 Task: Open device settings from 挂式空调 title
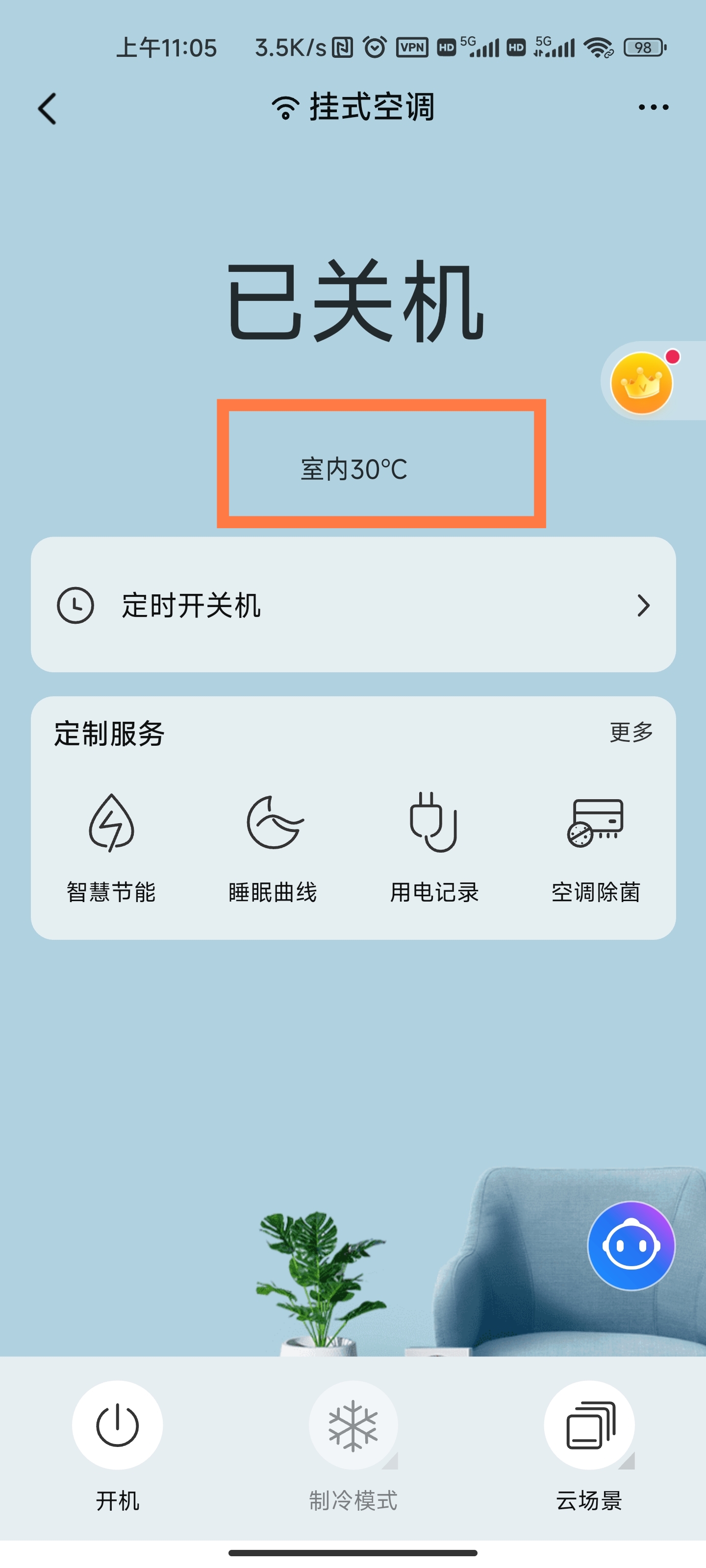(x=372, y=107)
